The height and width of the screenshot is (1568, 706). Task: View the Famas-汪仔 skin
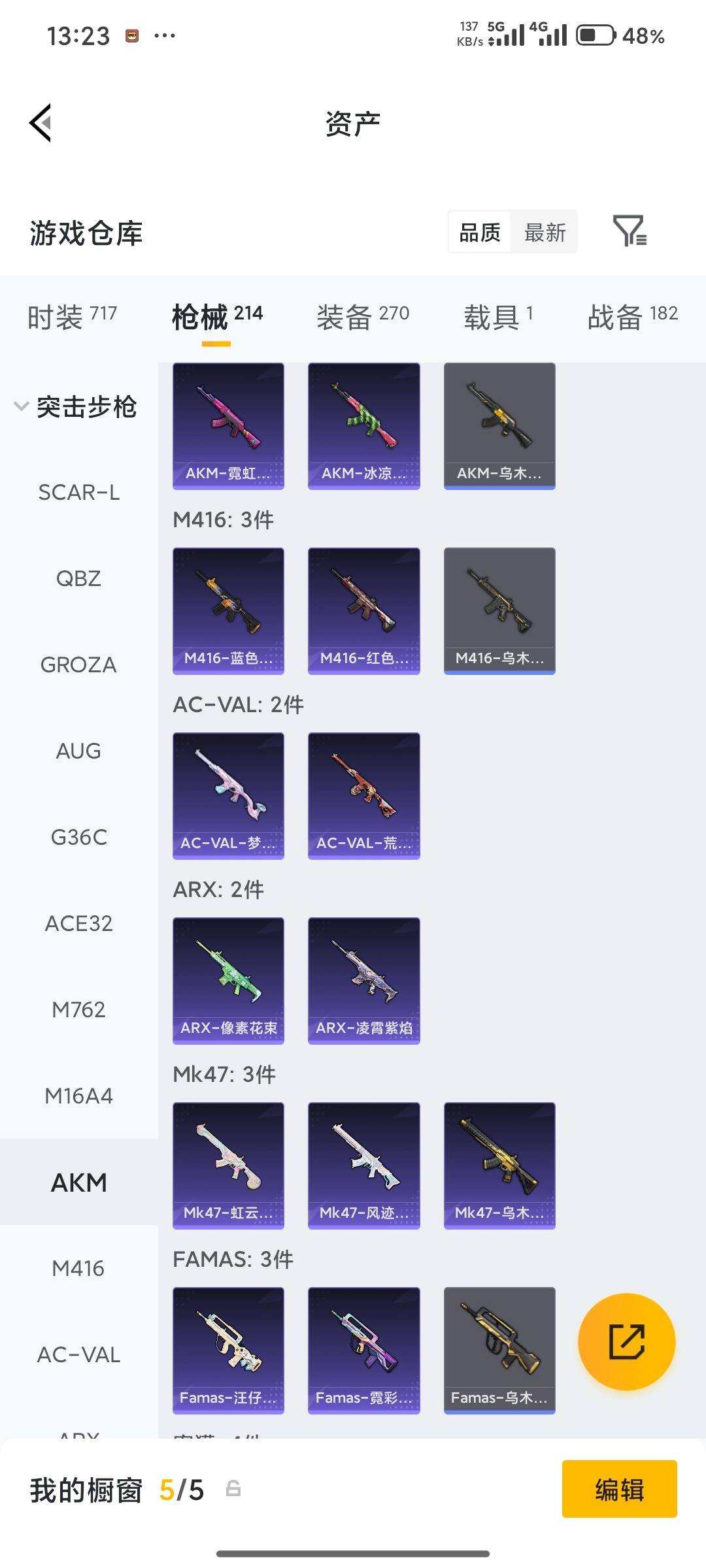(228, 1350)
